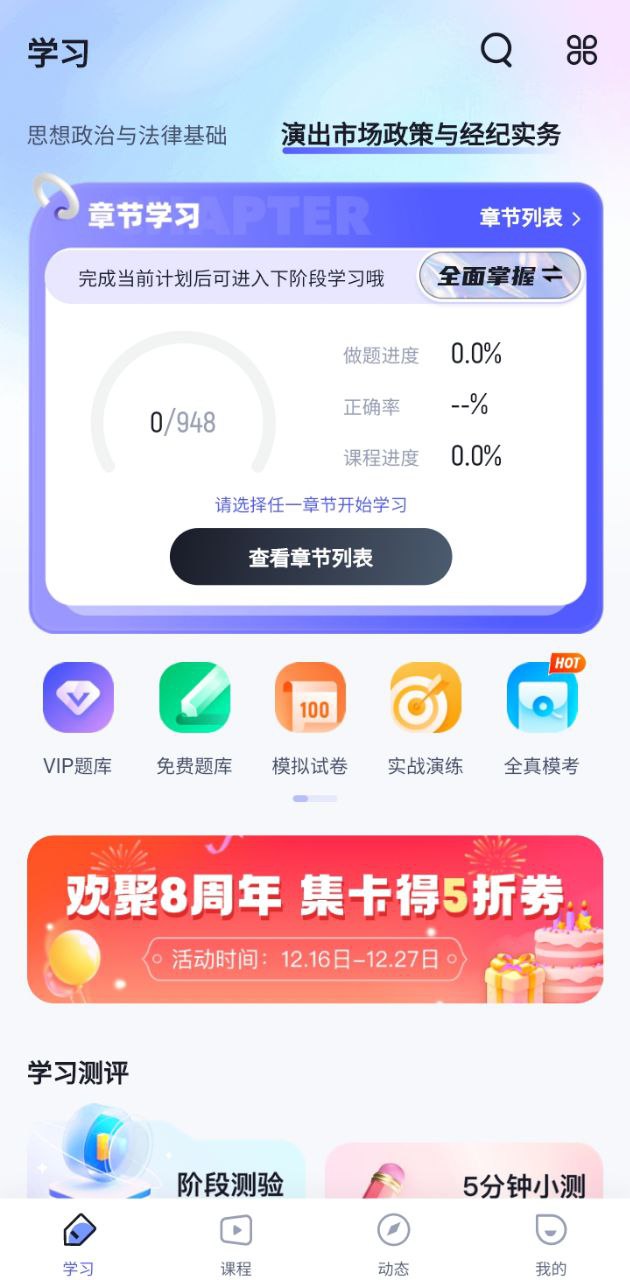Switch to the 动态 tab
The width and height of the screenshot is (630, 1280).
(x=393, y=1243)
